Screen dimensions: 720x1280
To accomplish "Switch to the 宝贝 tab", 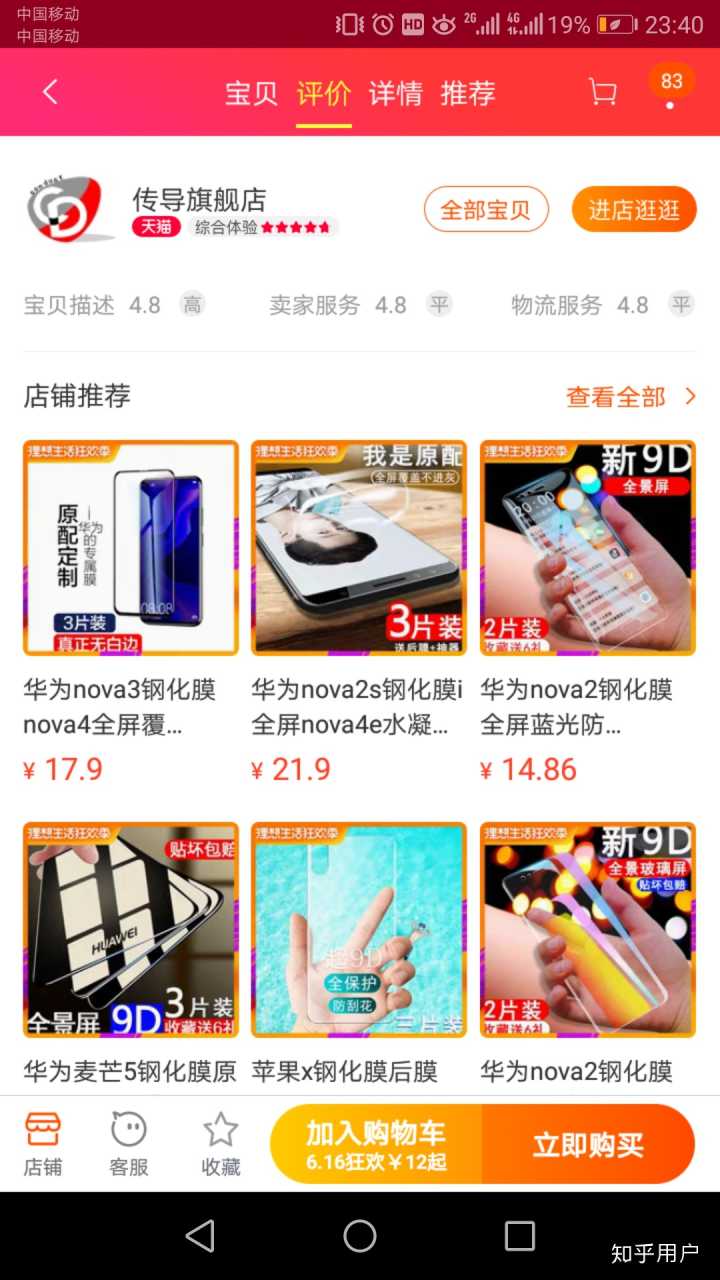I will tap(251, 93).
